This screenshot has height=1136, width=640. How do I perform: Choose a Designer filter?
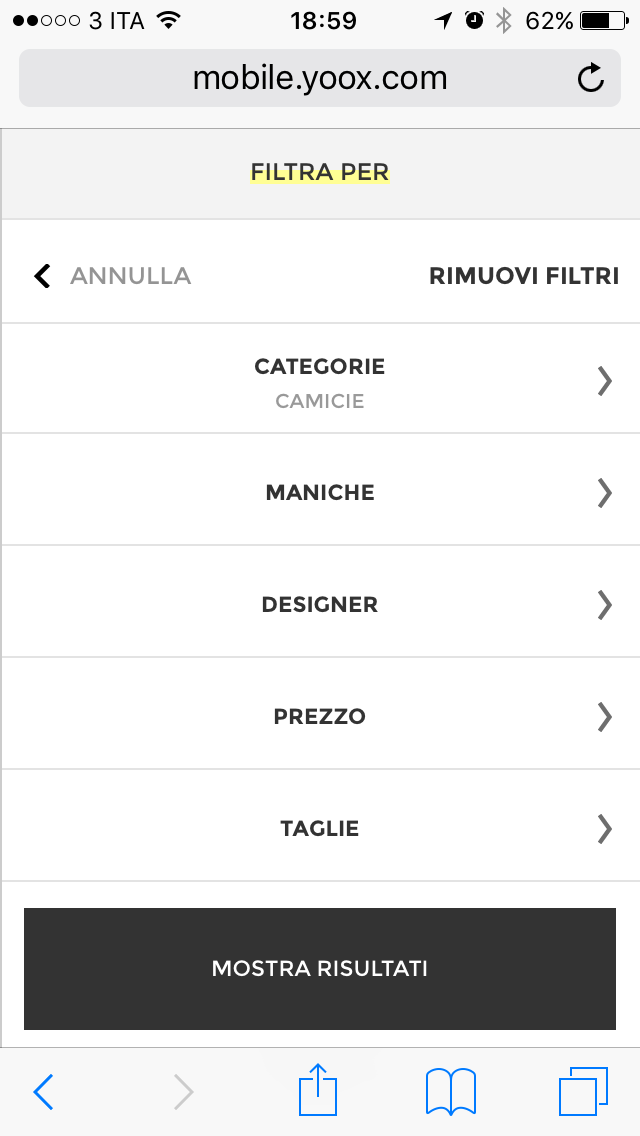pyautogui.click(x=320, y=604)
